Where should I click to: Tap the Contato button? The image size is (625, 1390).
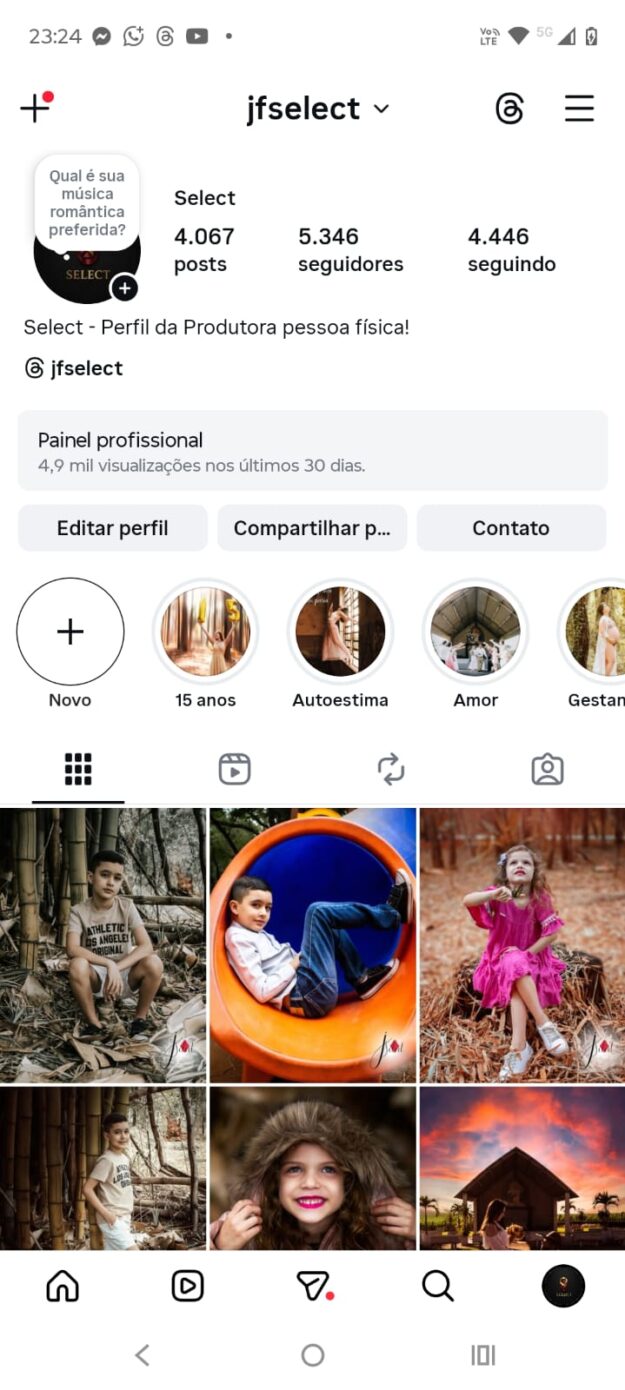tap(511, 528)
